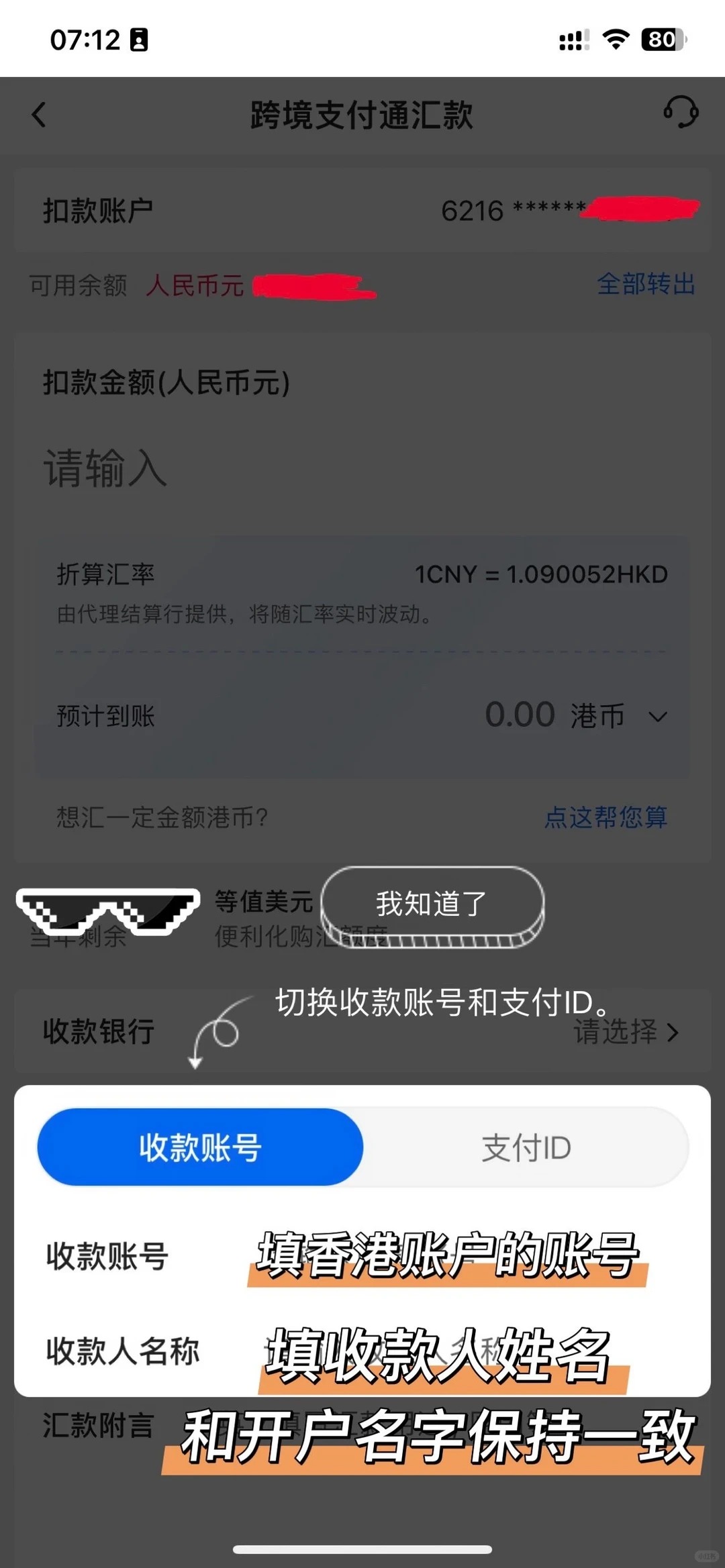The width and height of the screenshot is (725, 1568).
Task: Switch to the 收款账号 tab
Action: coord(200,1147)
